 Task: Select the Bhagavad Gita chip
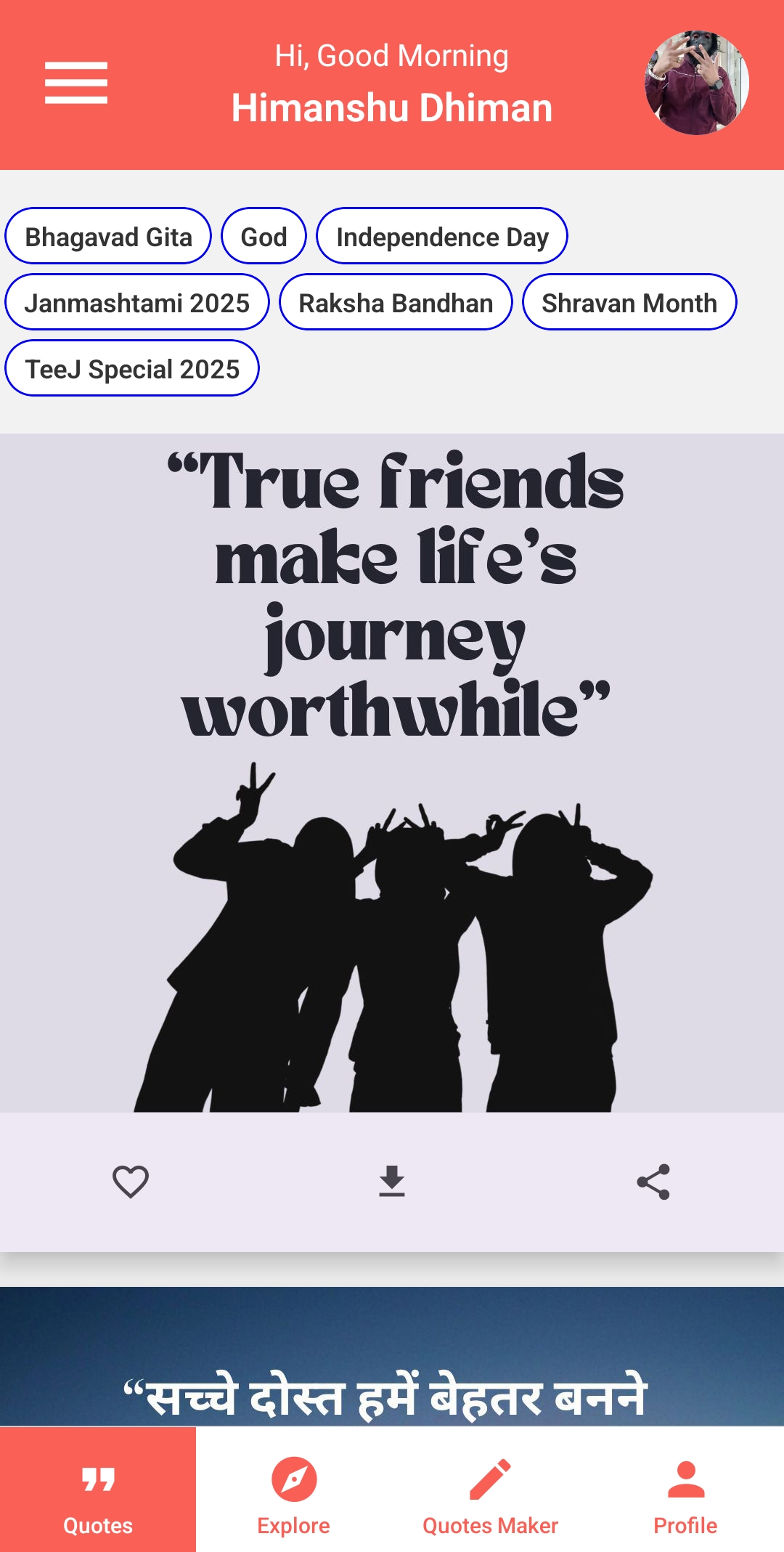(108, 236)
